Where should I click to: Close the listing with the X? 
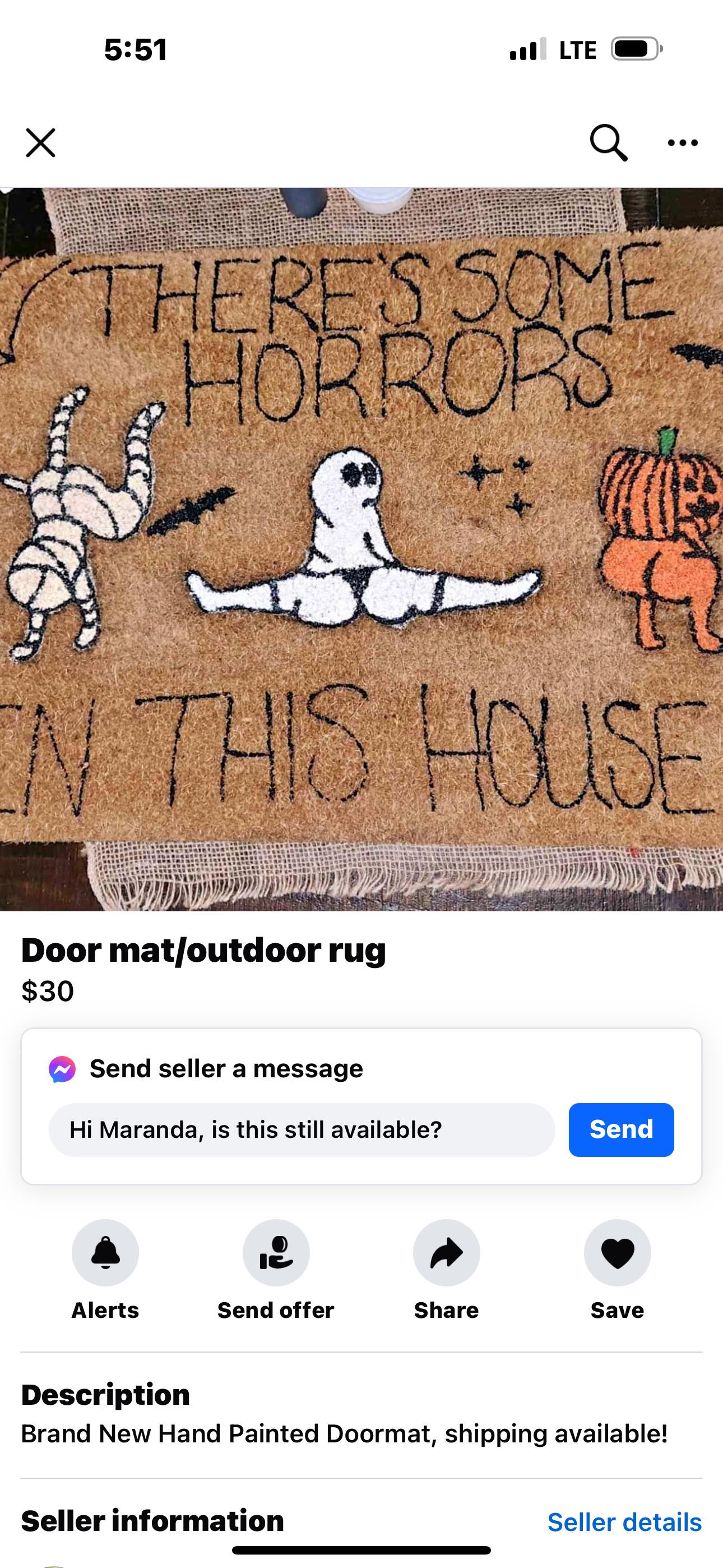(41, 142)
